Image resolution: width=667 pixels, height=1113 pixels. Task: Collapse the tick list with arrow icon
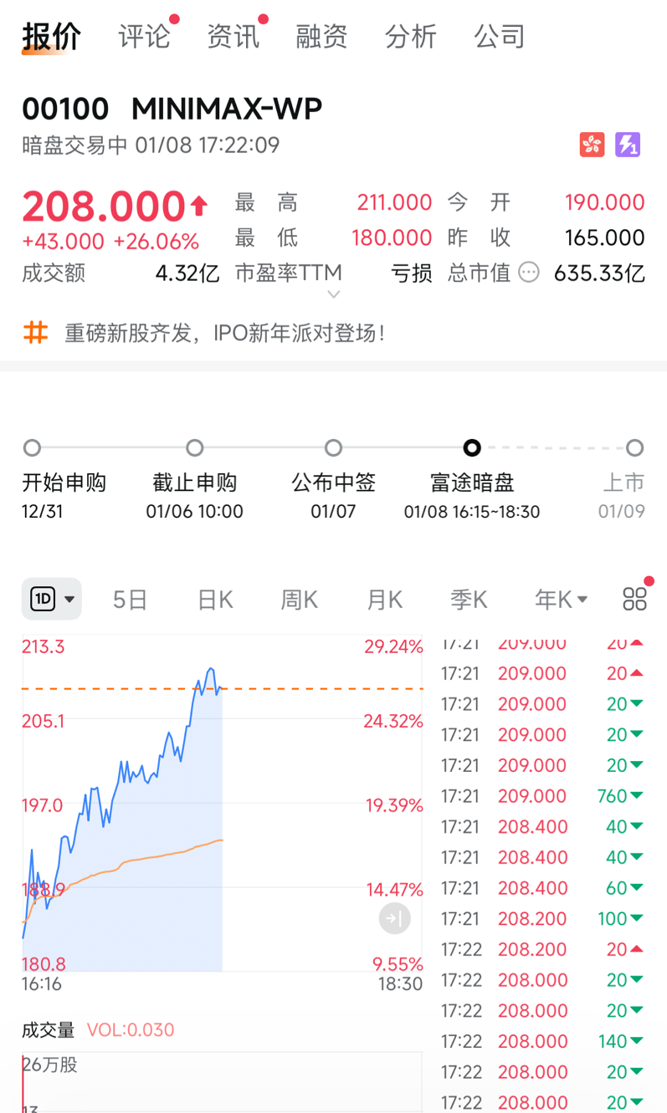pos(395,918)
